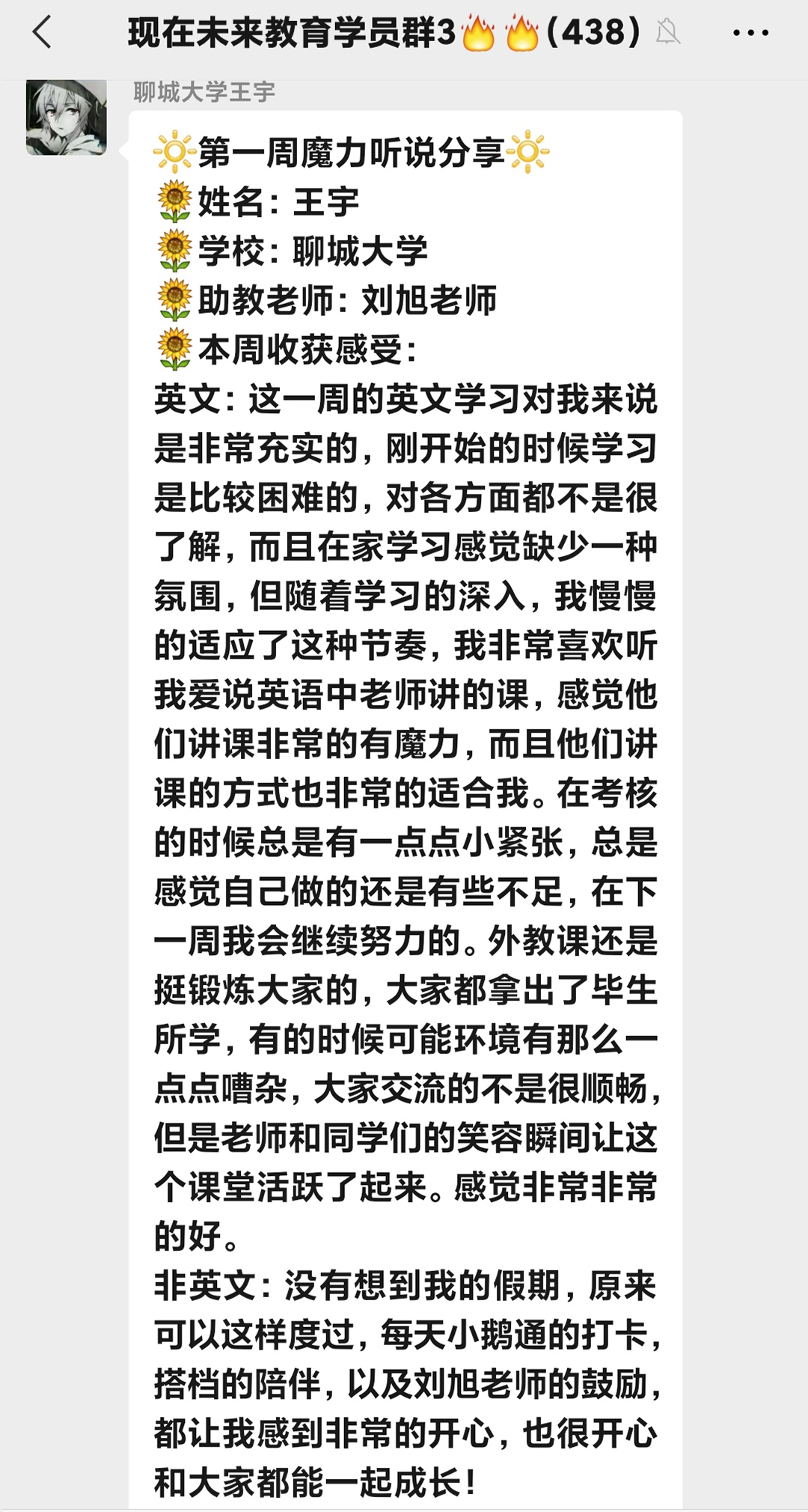
Task: Open 聊城大学王宇's profile avatar
Action: [67, 117]
